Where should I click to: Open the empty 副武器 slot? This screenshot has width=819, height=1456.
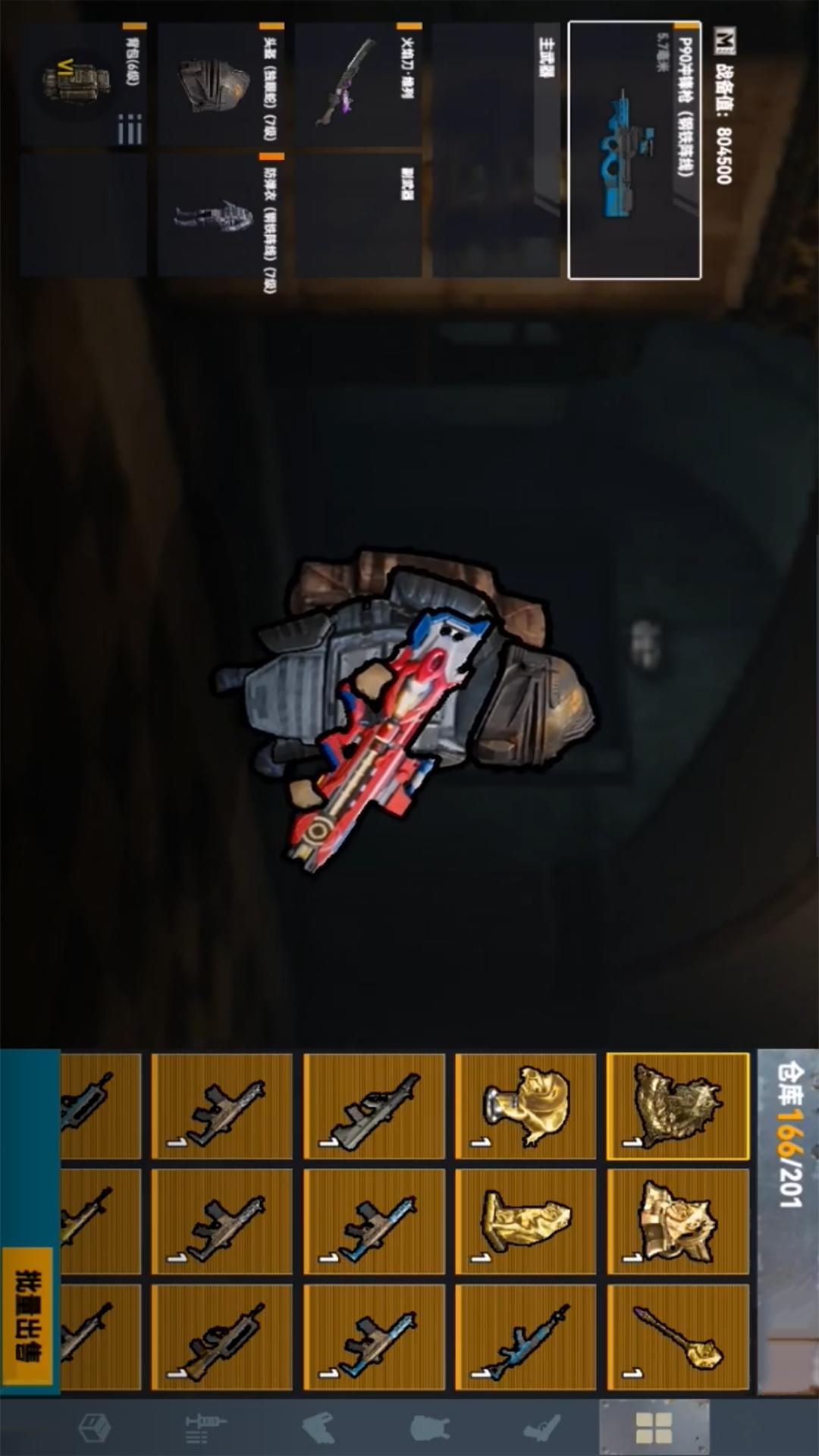tap(359, 215)
